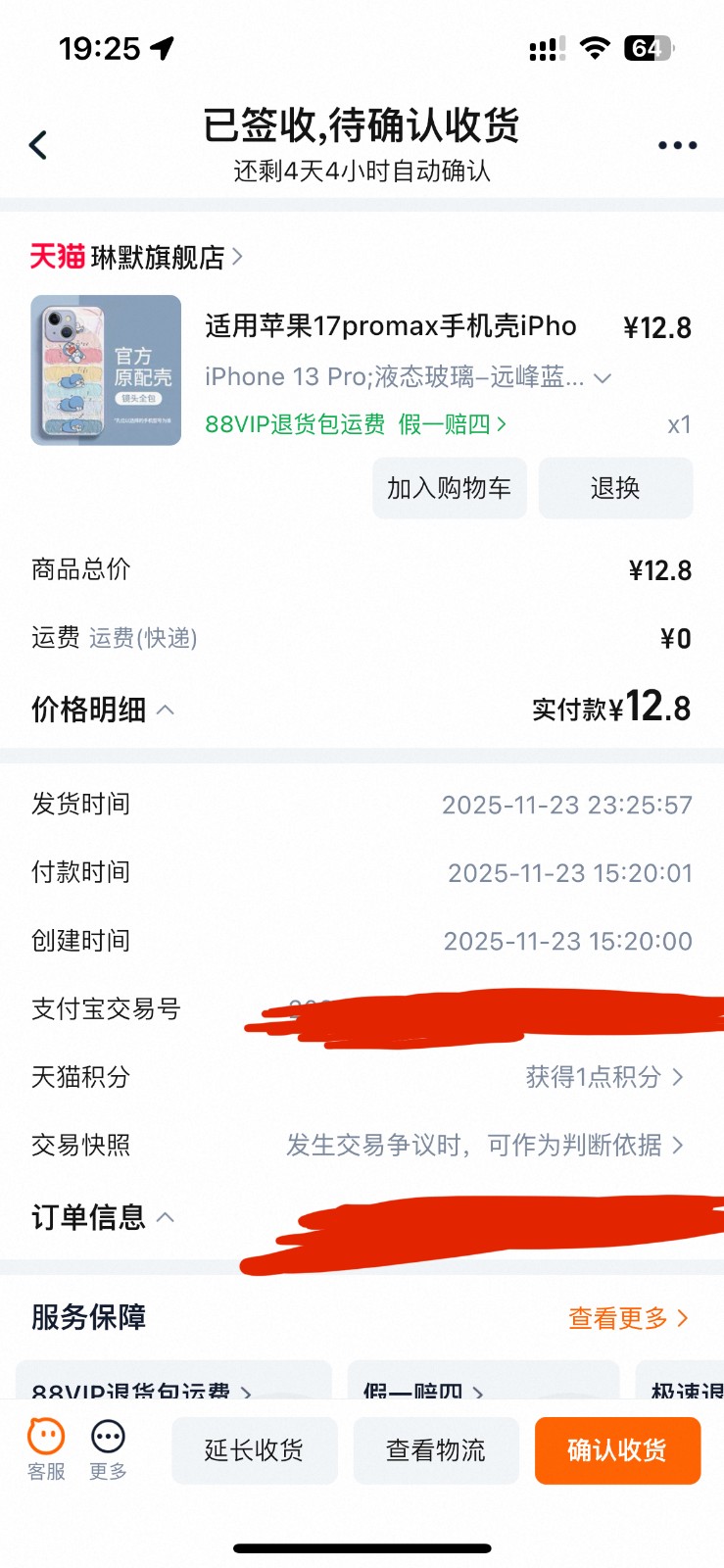Image resolution: width=724 pixels, height=1568 pixels.
Task: Tap 查看物流 to view logistics
Action: point(436,1450)
